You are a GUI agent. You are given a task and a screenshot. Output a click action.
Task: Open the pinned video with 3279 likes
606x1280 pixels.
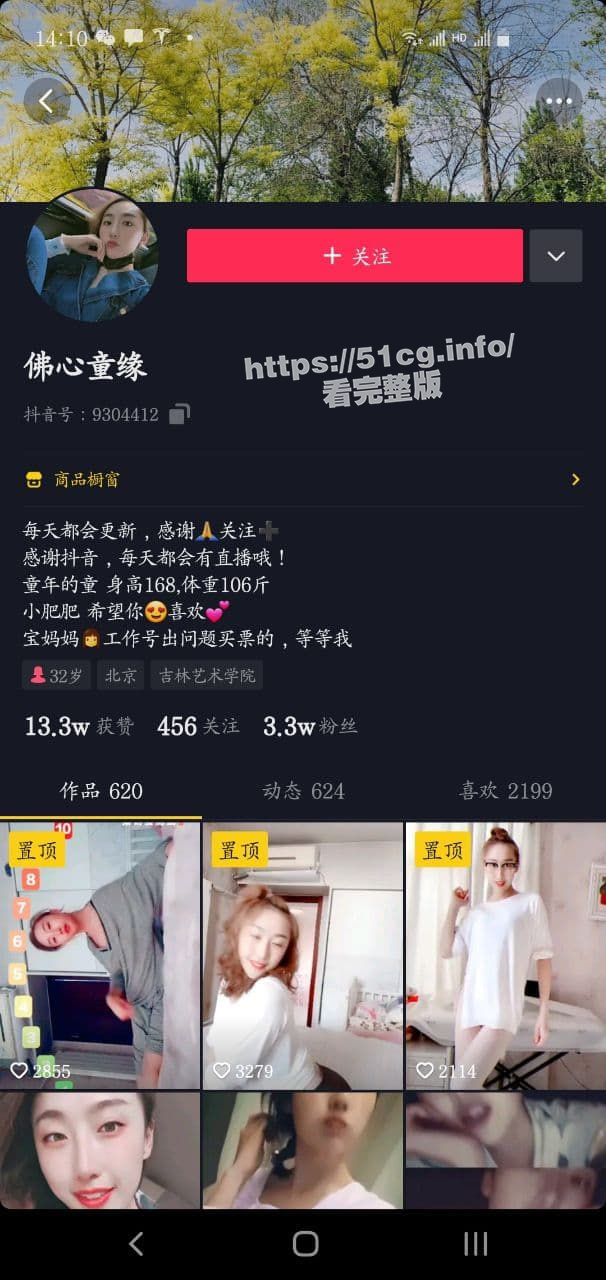[302, 955]
